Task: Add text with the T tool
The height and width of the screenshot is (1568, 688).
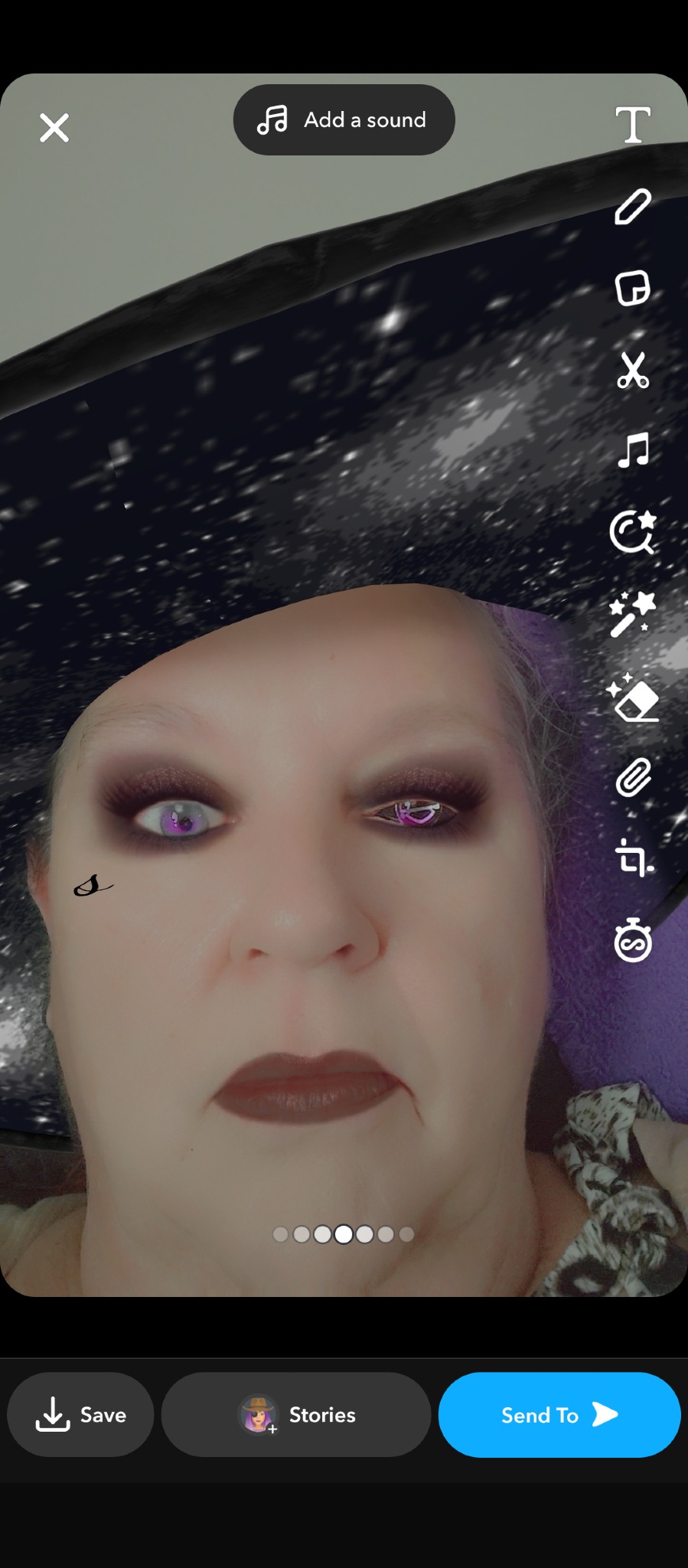Action: pyautogui.click(x=633, y=125)
